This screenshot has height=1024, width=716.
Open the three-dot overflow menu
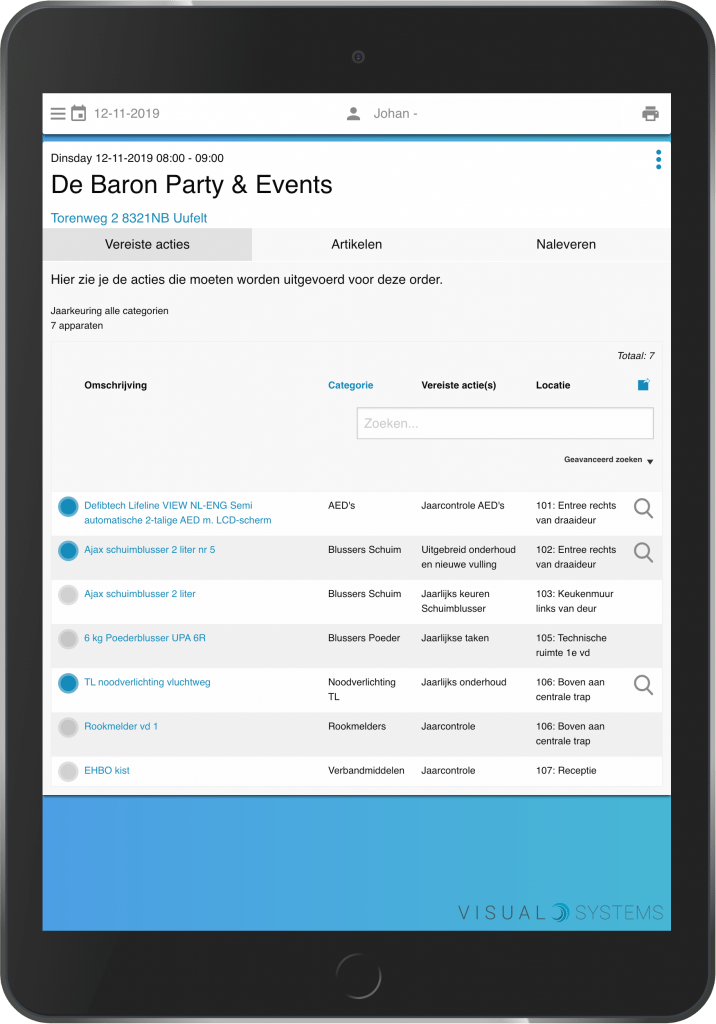point(658,160)
